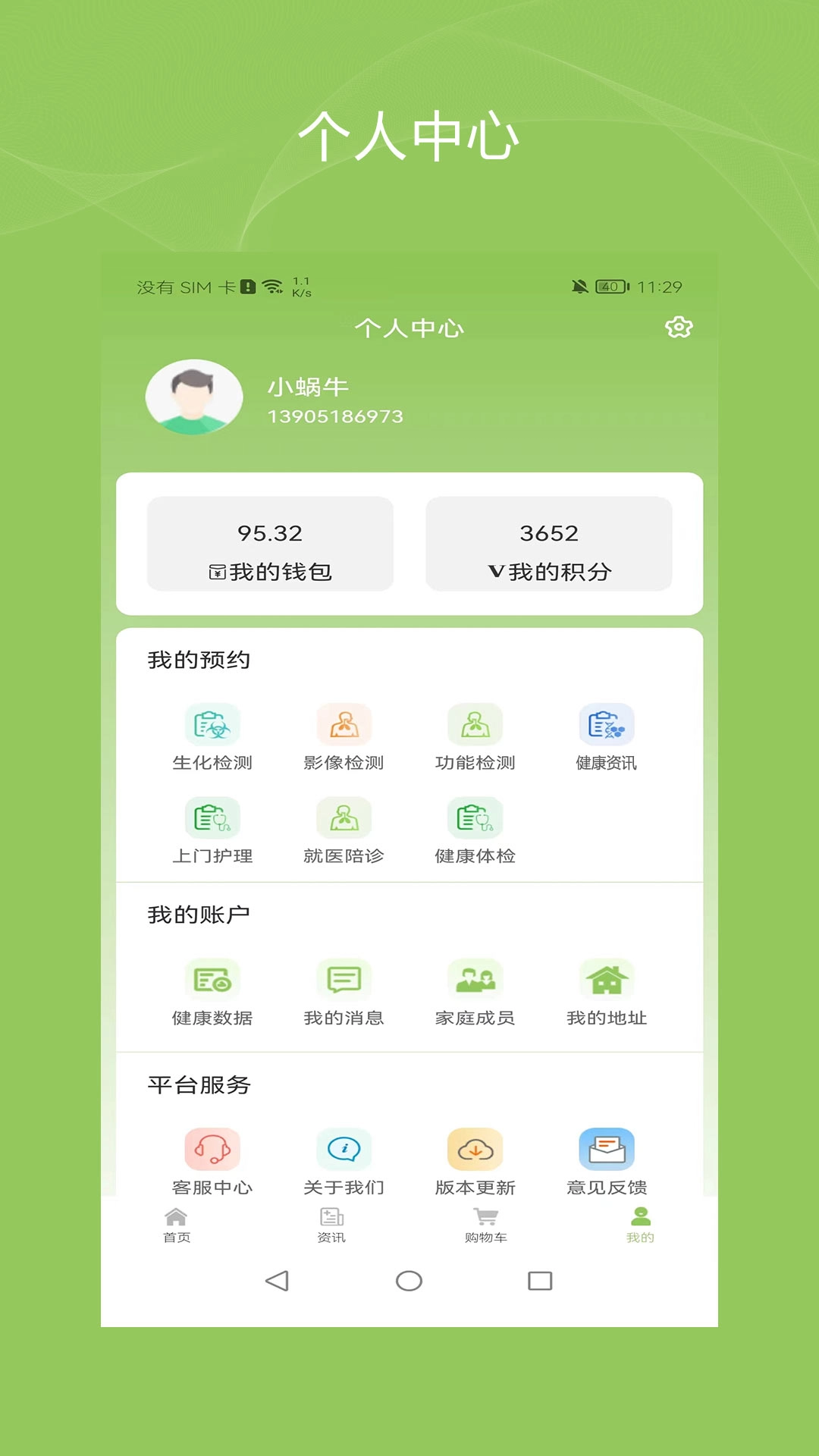Open the 版本更新 version update icon
The width and height of the screenshot is (819, 1456).
pos(475,1150)
